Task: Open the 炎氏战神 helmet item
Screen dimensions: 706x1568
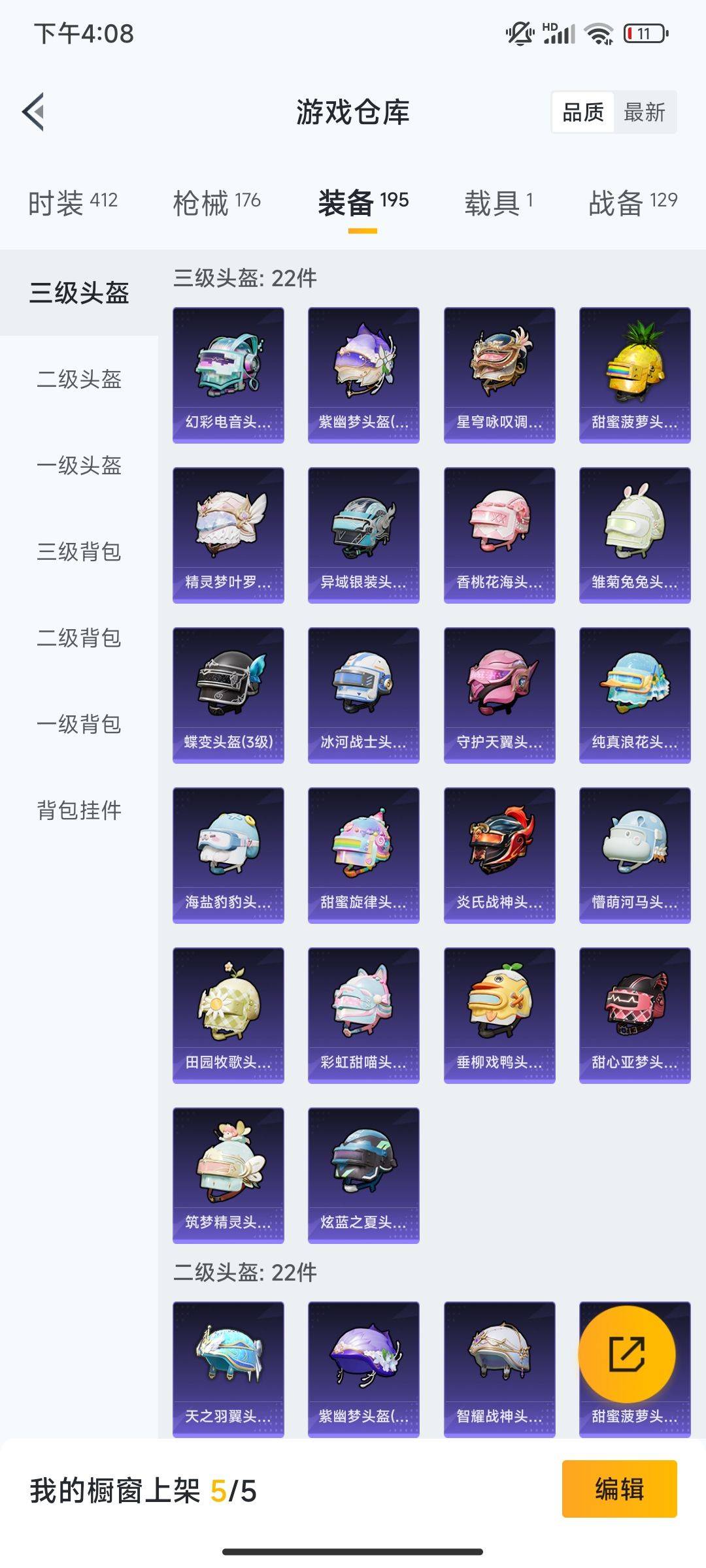Action: (x=499, y=855)
